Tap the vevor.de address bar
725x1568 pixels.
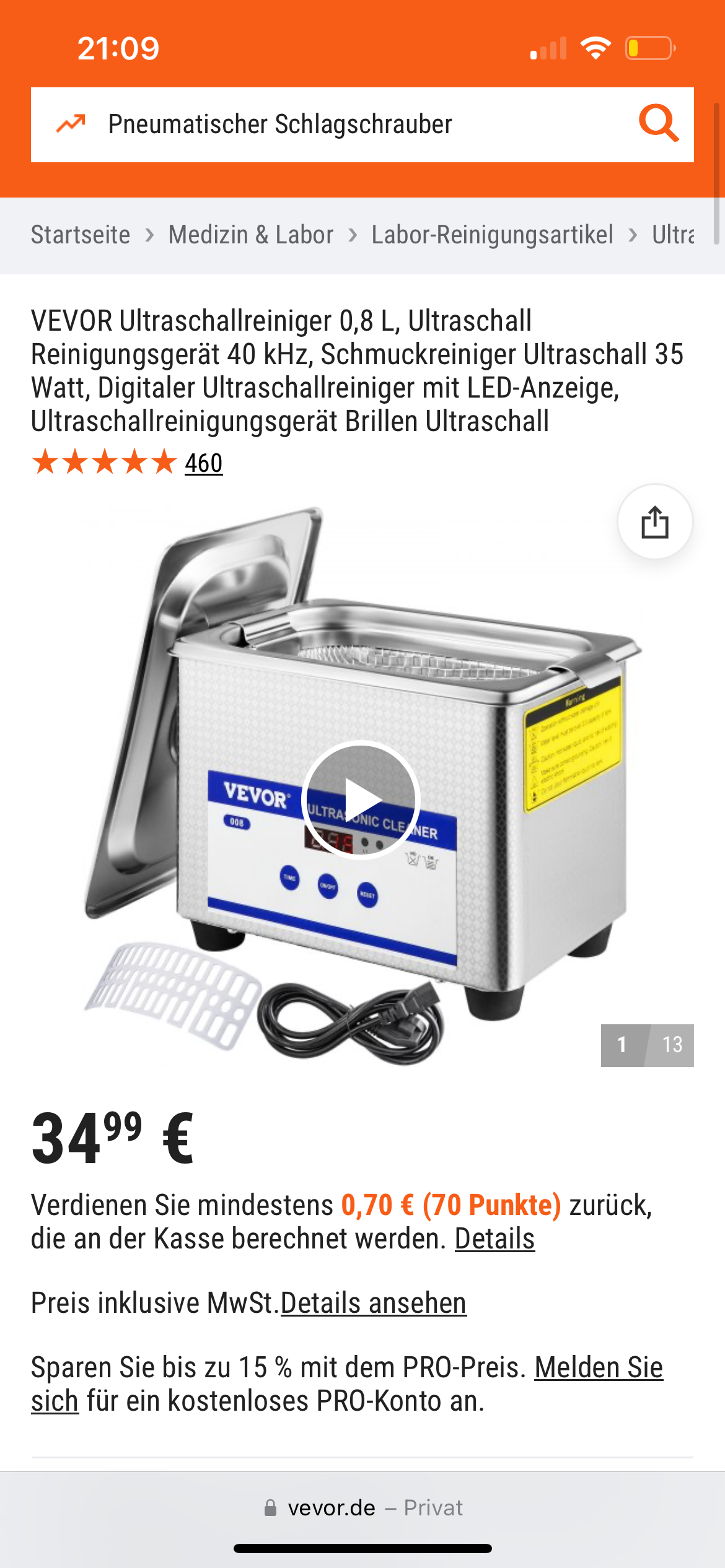pyautogui.click(x=362, y=1508)
